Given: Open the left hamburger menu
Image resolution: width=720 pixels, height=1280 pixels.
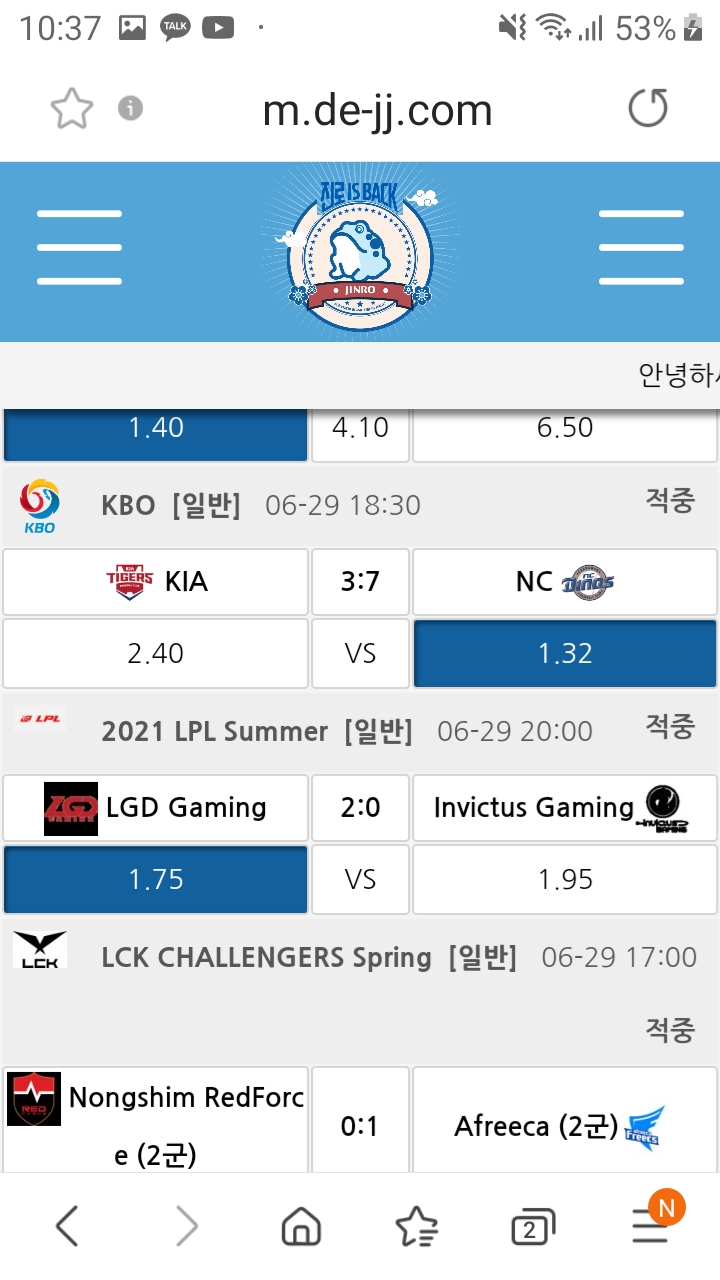Looking at the screenshot, I should (x=79, y=247).
